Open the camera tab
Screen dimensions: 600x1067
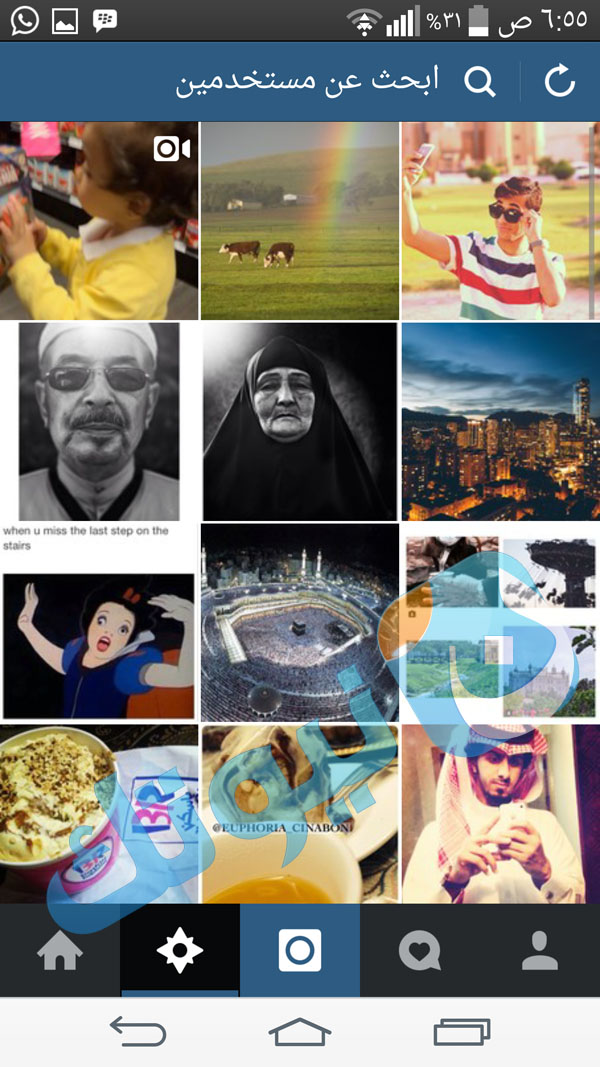coord(300,950)
